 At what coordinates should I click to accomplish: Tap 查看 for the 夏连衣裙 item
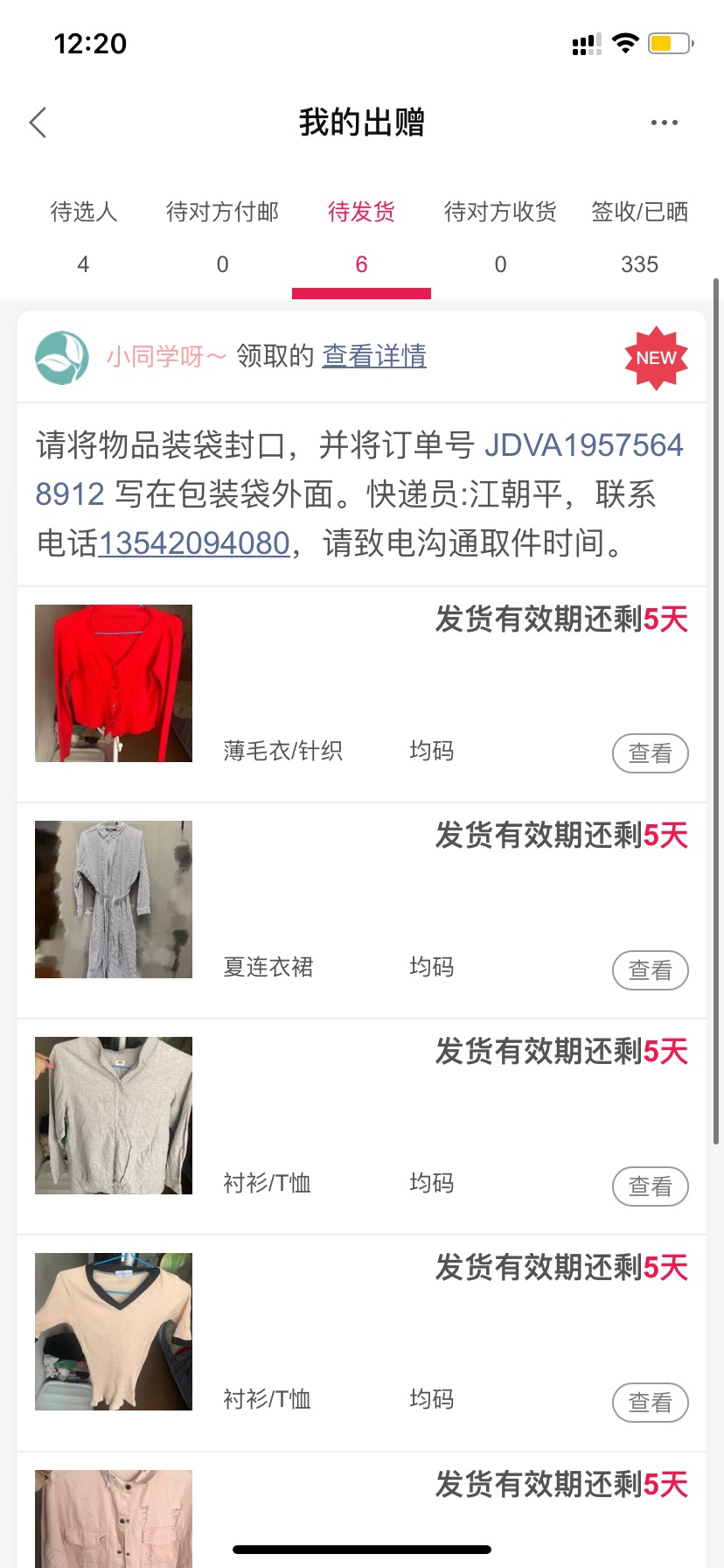pos(651,970)
